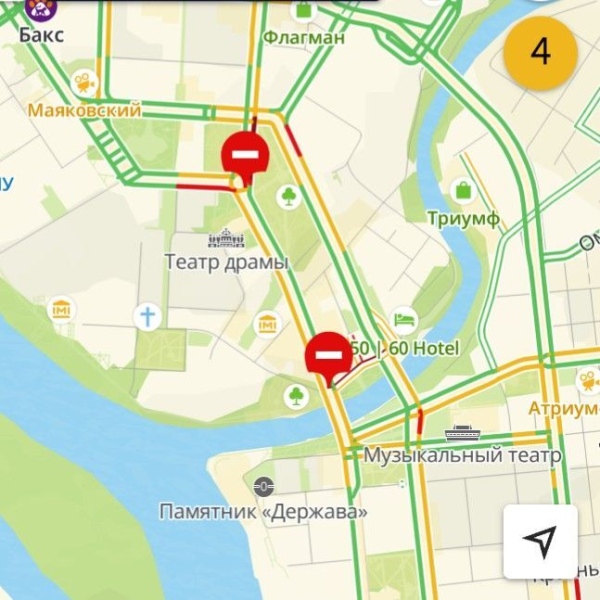Screen dimensions: 600x600
Task: Select Памятник «Держава» marker
Action: click(263, 487)
